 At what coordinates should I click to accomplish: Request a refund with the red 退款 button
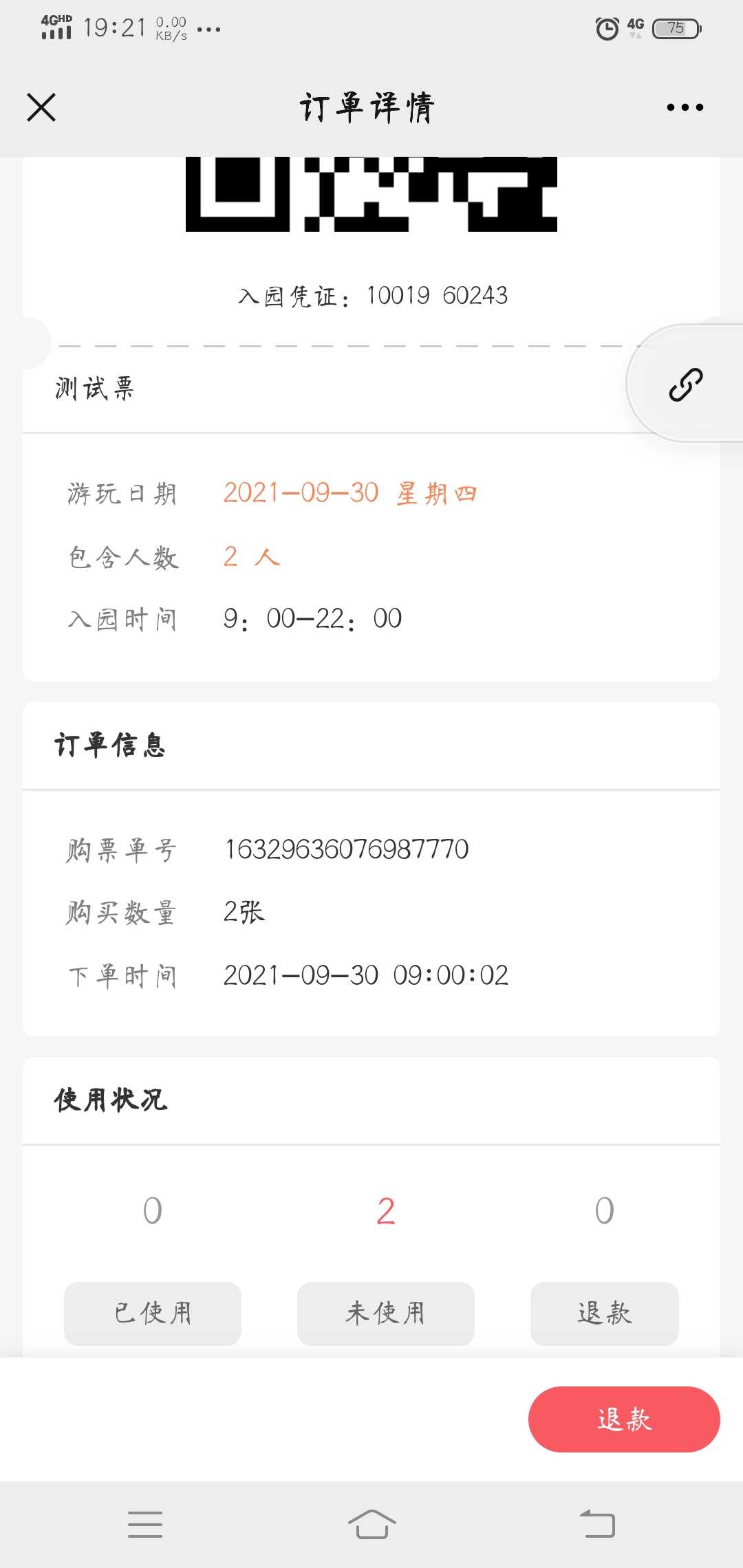pyautogui.click(x=624, y=1419)
